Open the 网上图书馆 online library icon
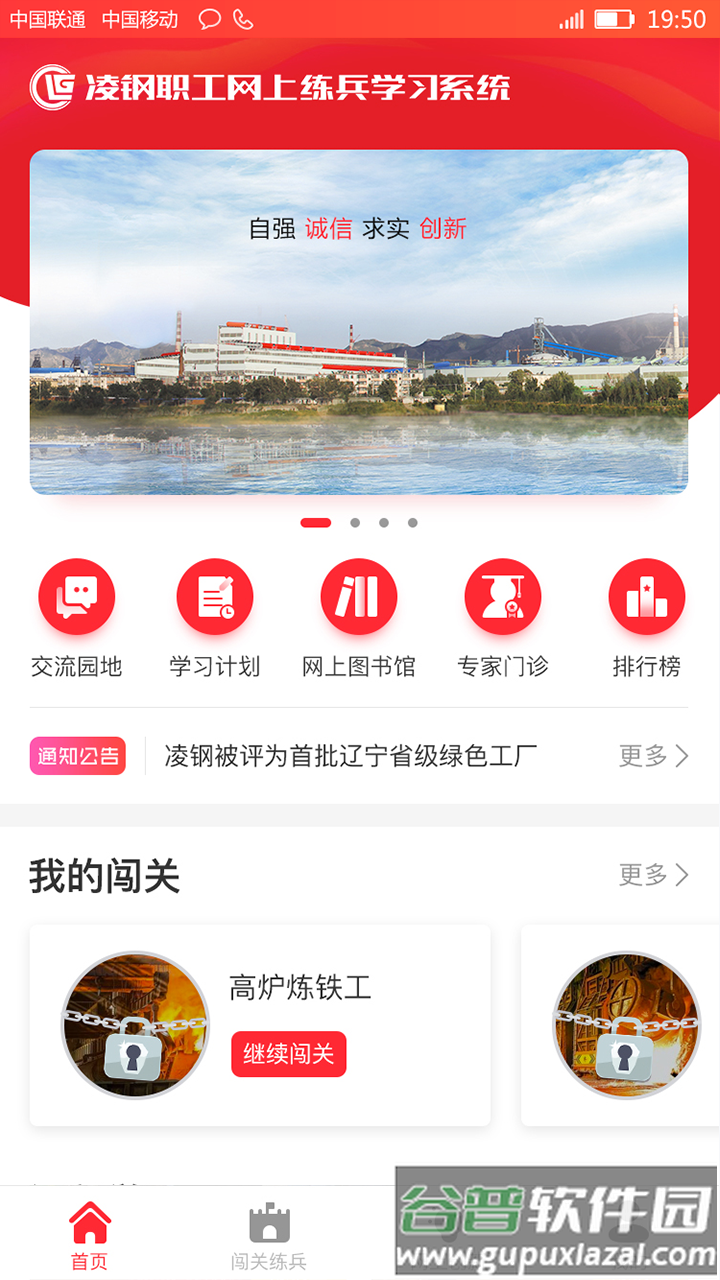Viewport: 720px width, 1280px height. coord(358,595)
